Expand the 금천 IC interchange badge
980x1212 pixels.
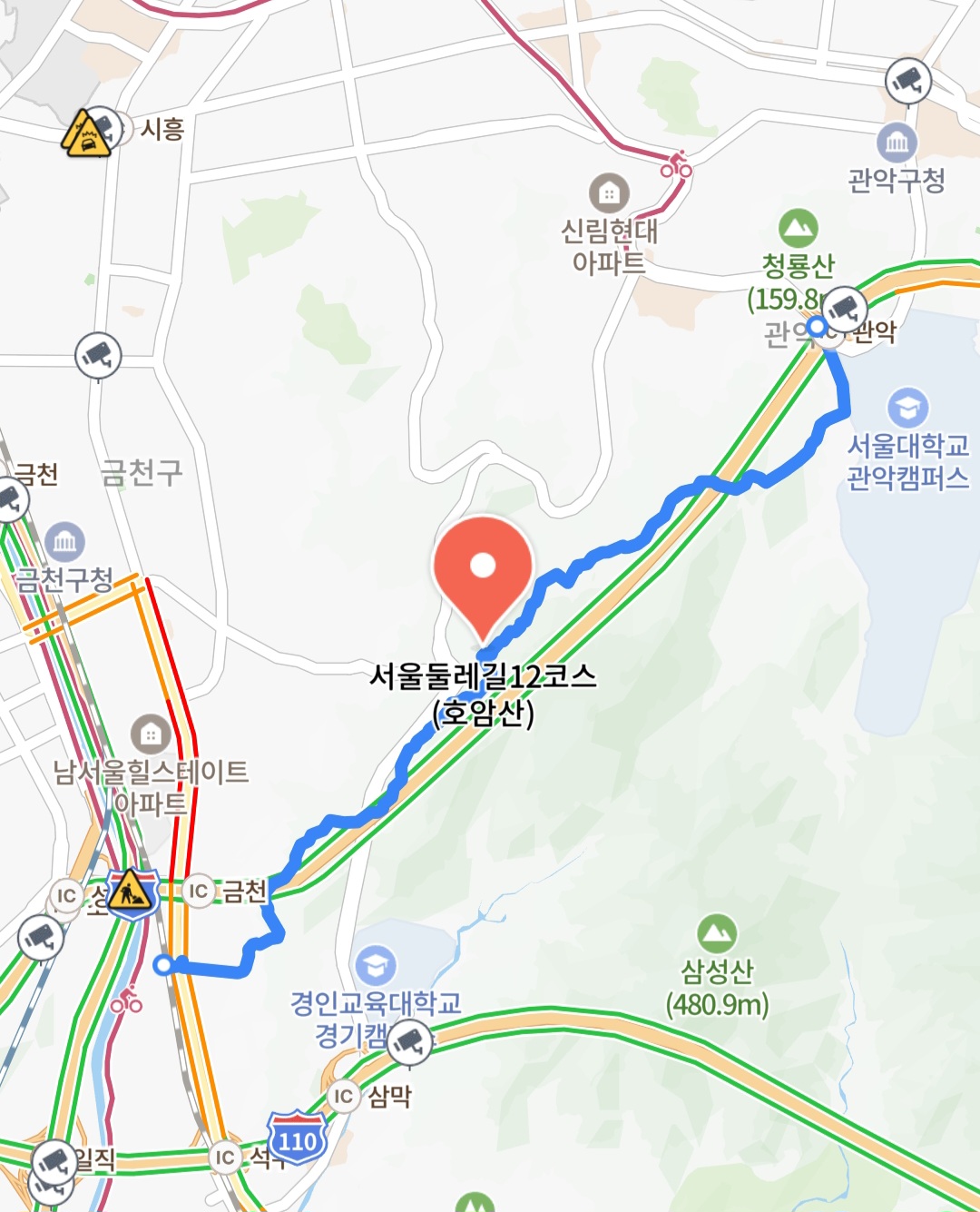click(x=200, y=892)
